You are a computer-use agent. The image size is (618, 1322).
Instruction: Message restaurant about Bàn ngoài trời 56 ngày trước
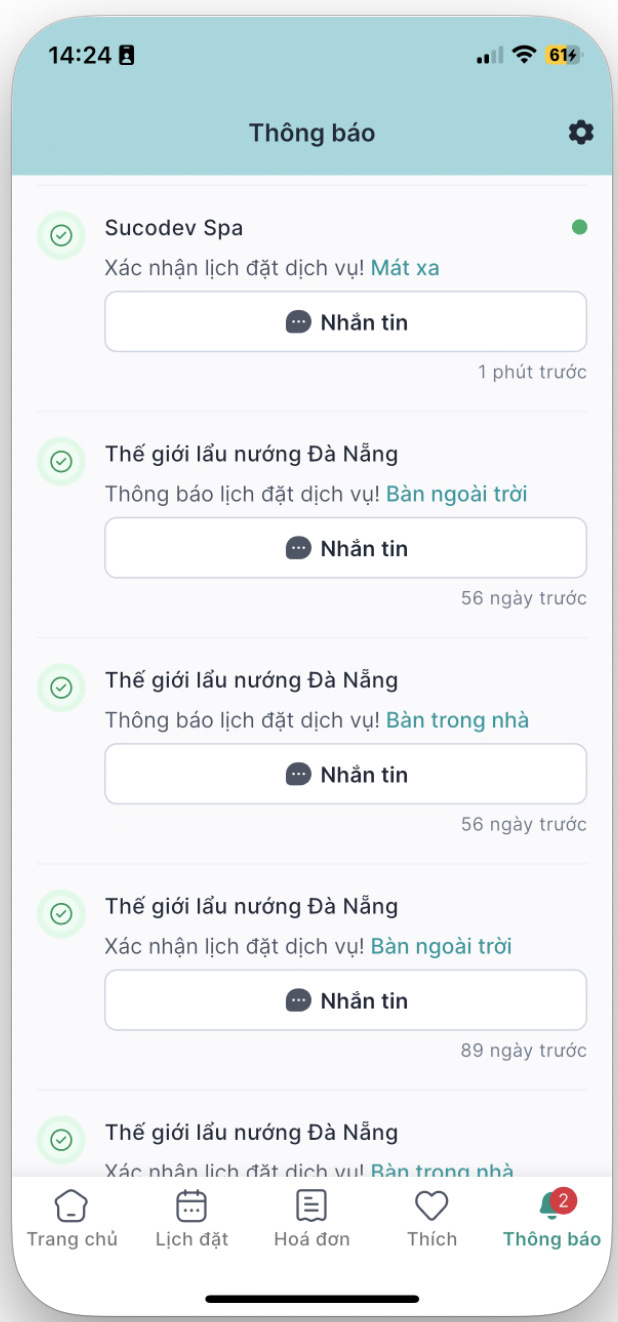pos(345,548)
